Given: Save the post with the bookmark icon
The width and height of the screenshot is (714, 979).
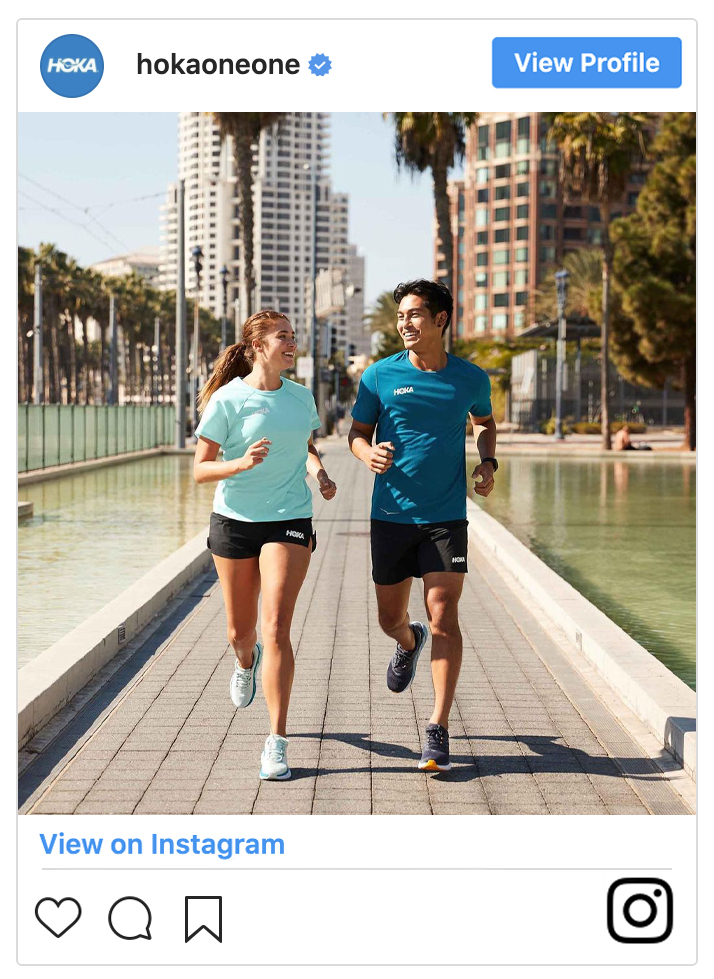Looking at the screenshot, I should [x=203, y=918].
